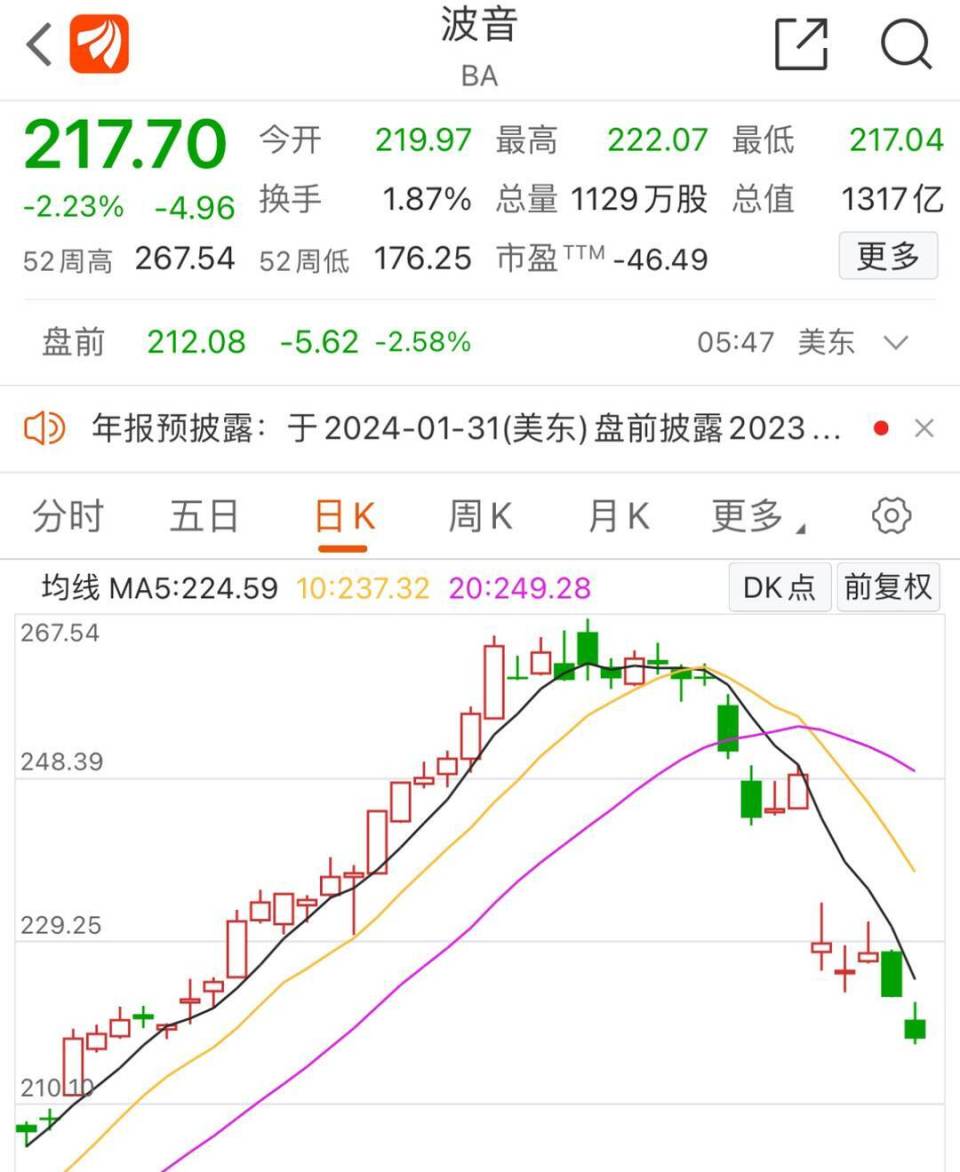
Task: Open the search function
Action: tap(903, 45)
